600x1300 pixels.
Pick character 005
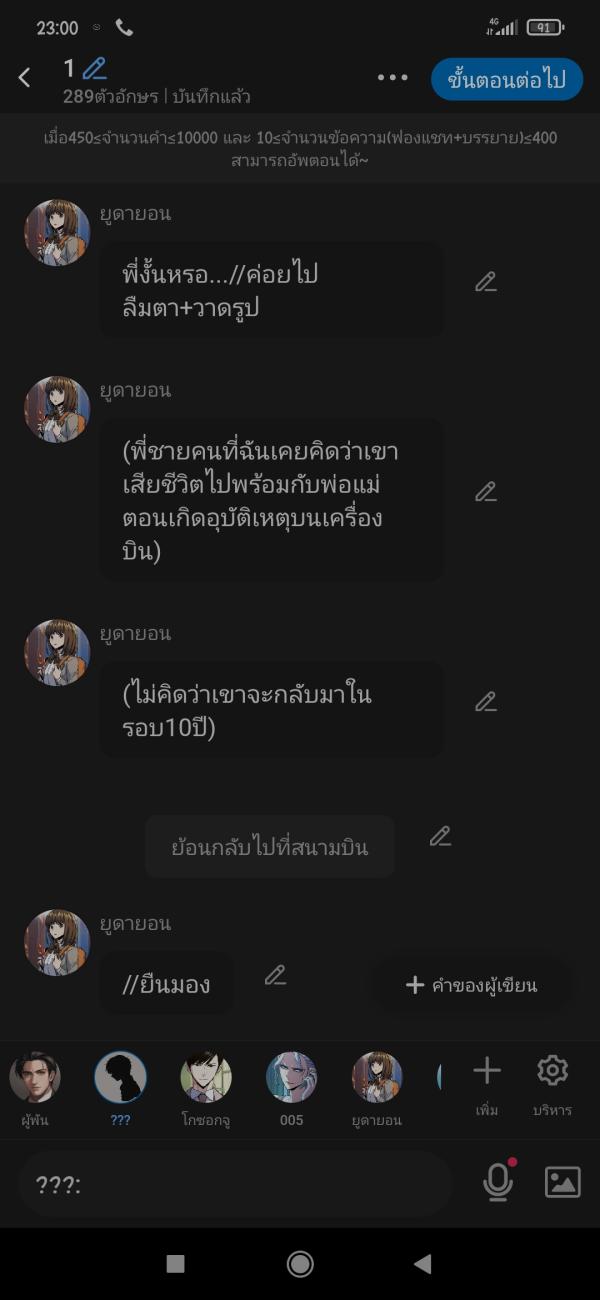coord(291,1080)
